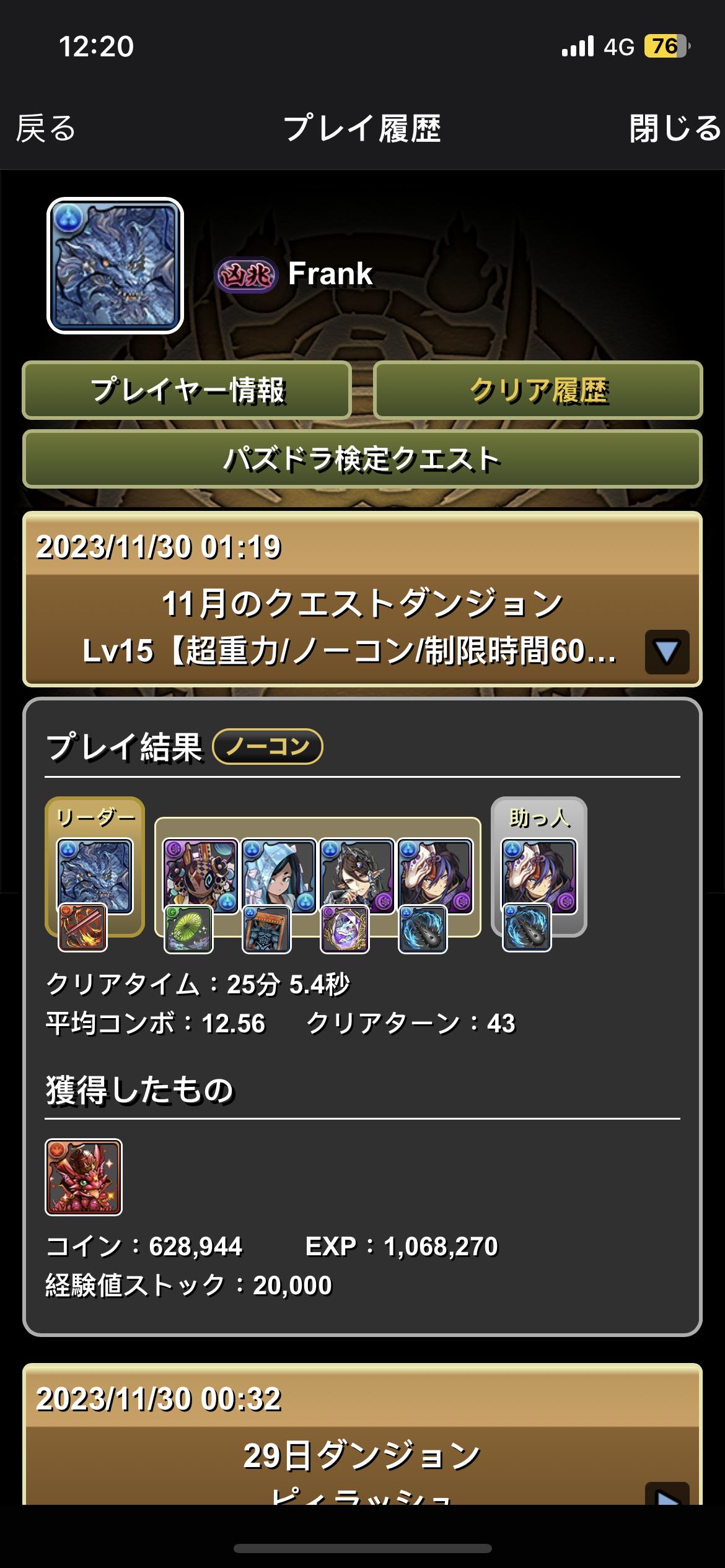The image size is (725, 1568).
Task: Open パズドラ検定クエスト button
Action: pyautogui.click(x=362, y=460)
